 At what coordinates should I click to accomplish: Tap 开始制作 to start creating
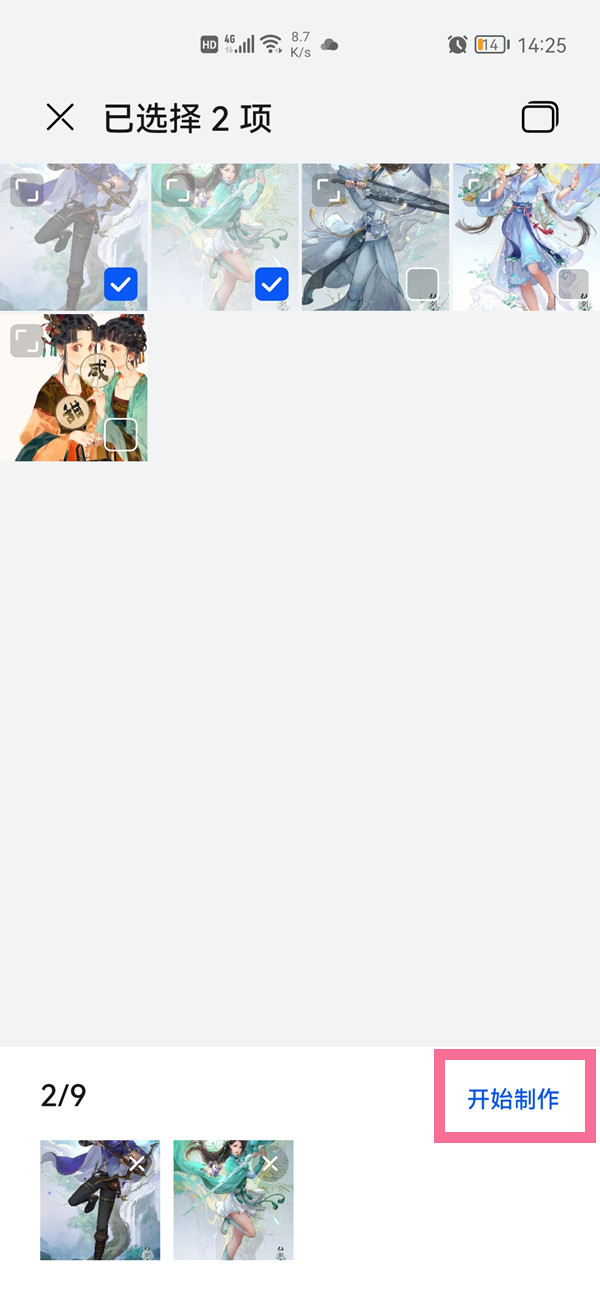click(513, 1098)
